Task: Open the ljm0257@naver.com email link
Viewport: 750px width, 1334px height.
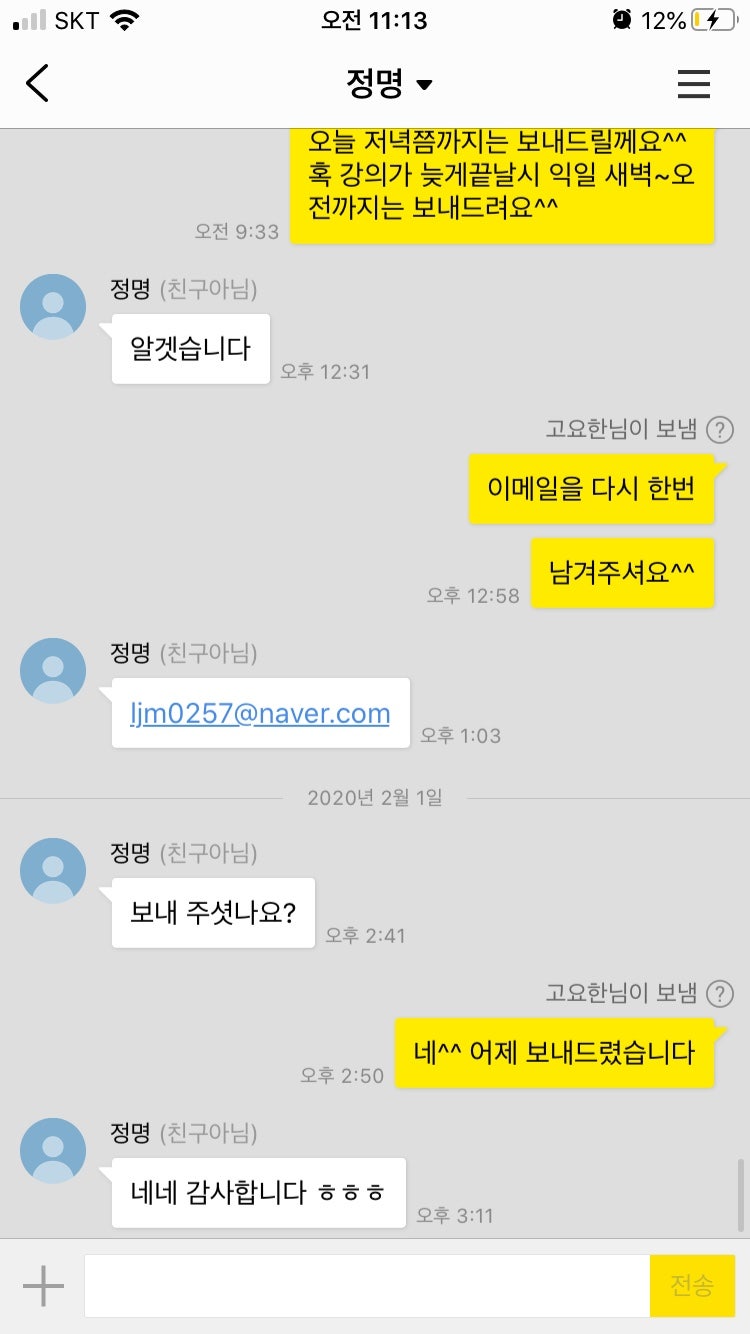Action: (260, 713)
